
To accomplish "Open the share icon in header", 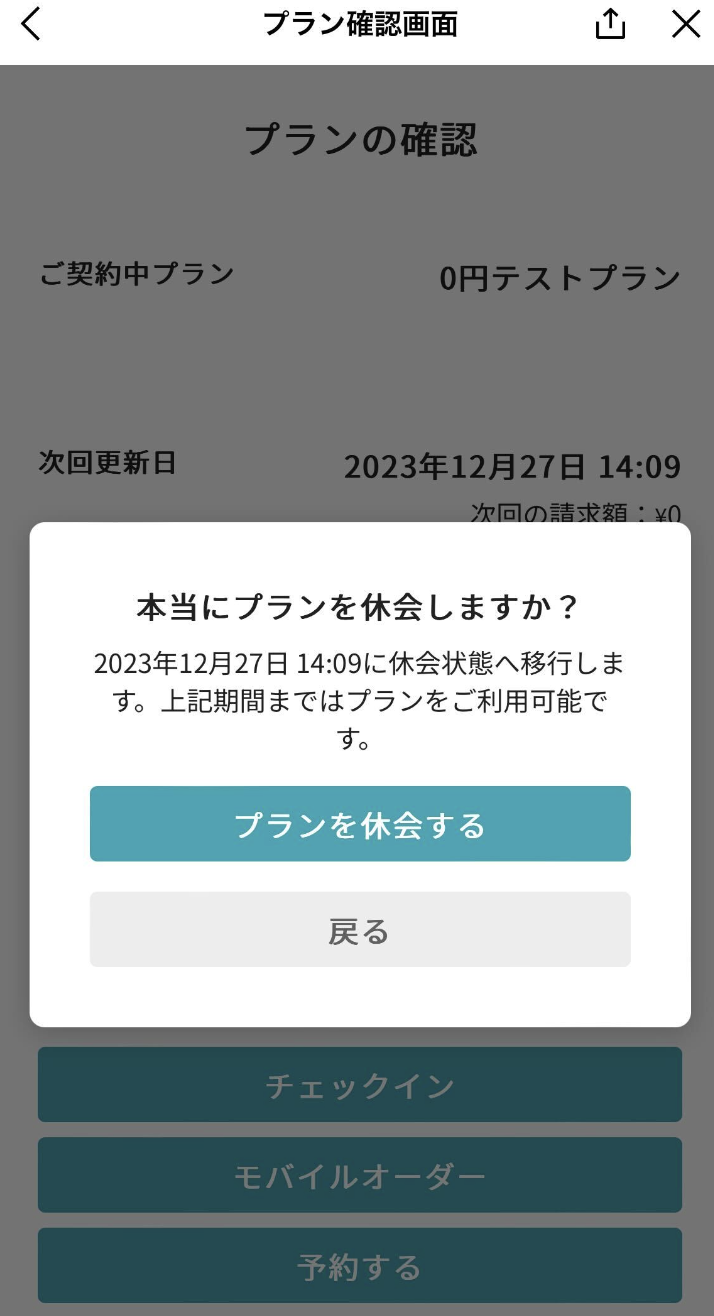I will pos(610,24).
